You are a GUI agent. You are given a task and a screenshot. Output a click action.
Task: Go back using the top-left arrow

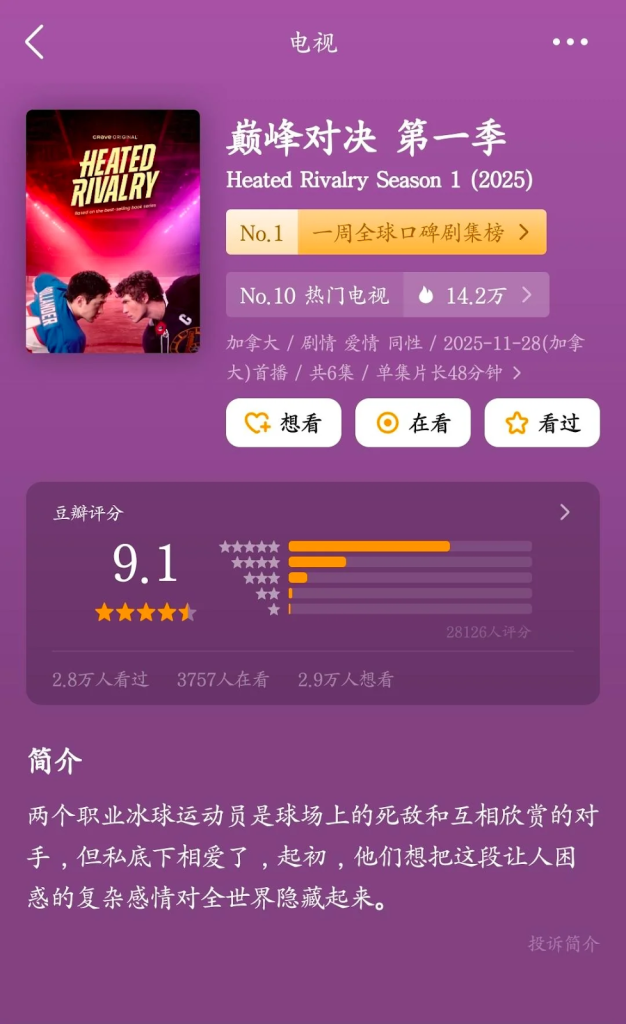coord(35,42)
